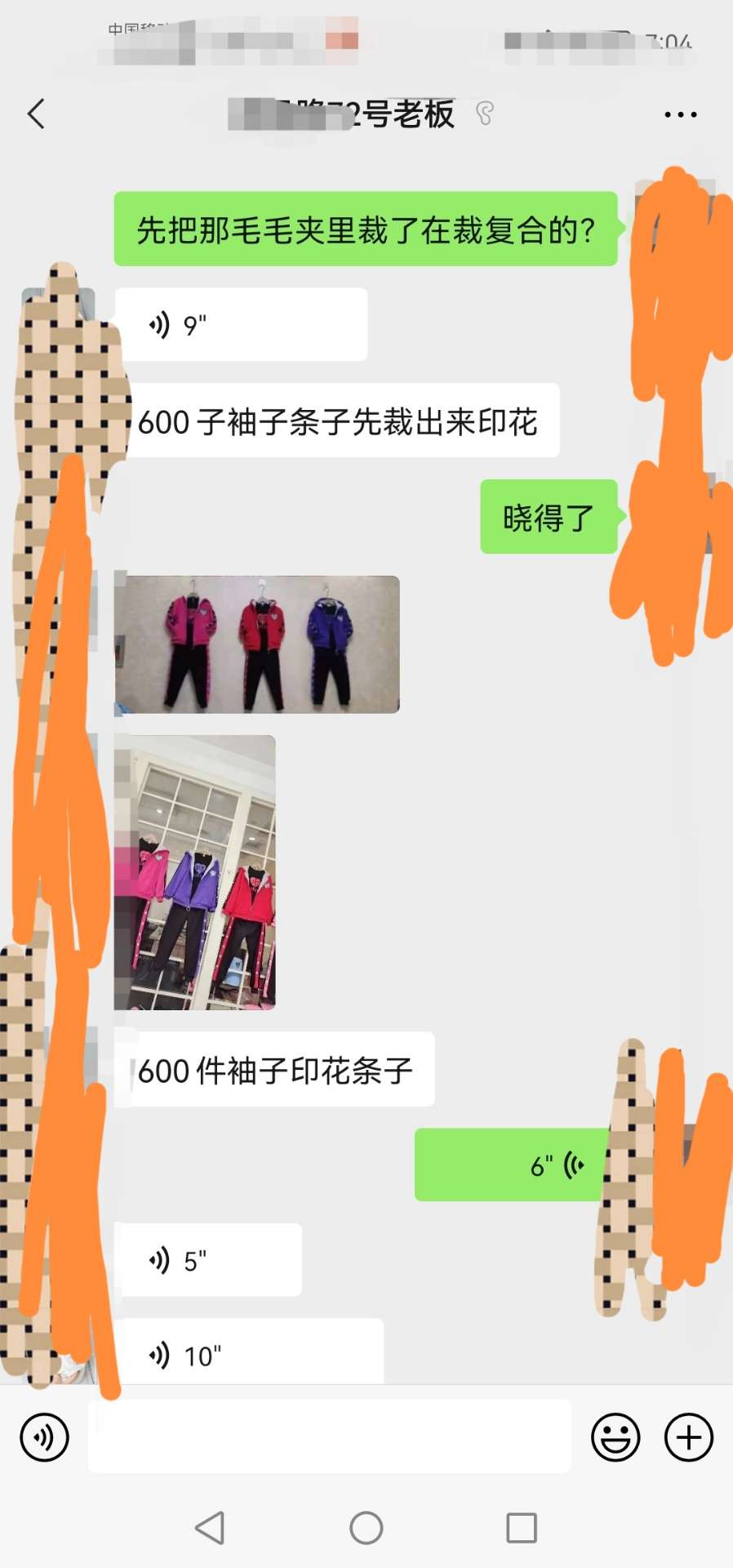Open the chat overflow menu
This screenshot has width=733, height=1568.
(680, 115)
